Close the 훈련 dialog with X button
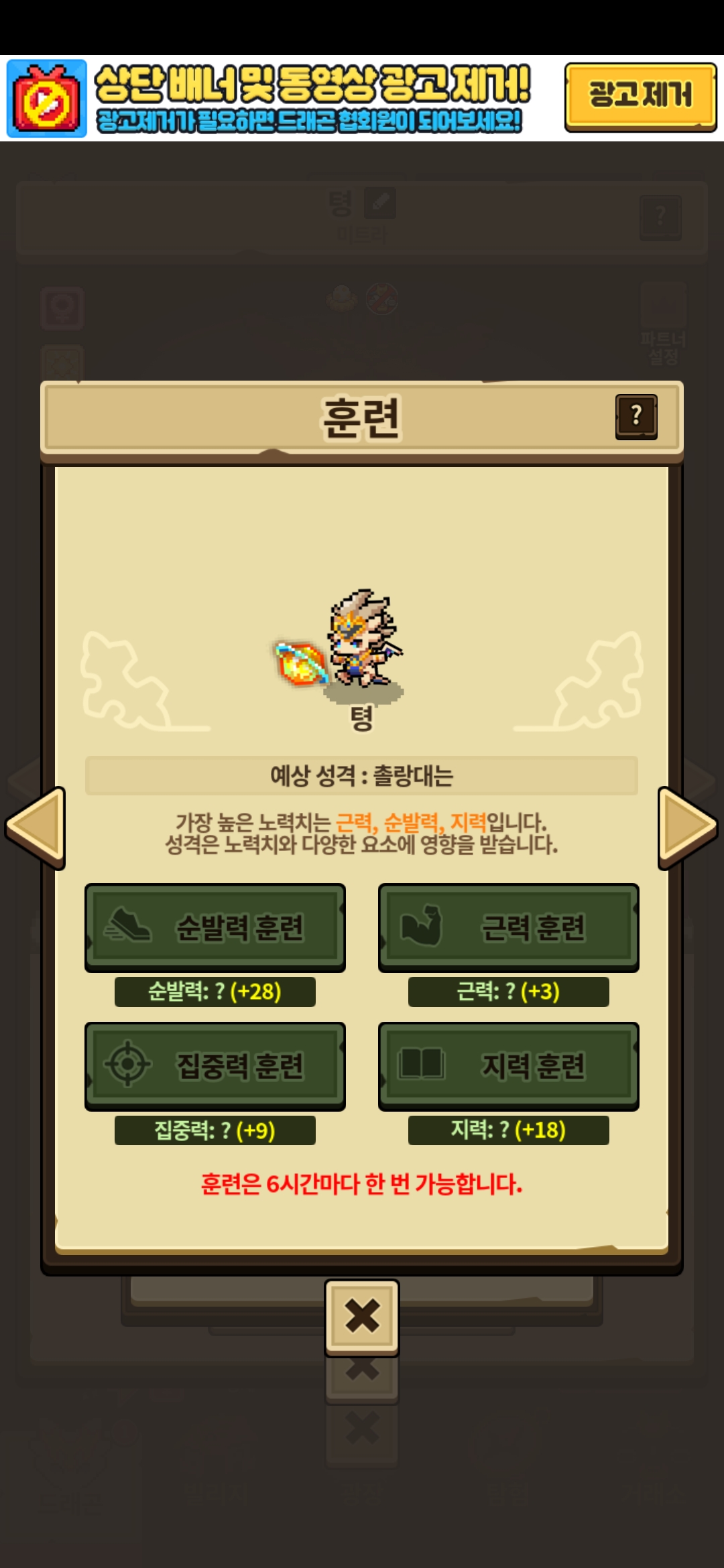Viewport: 724px width, 1568px height. click(x=362, y=1317)
